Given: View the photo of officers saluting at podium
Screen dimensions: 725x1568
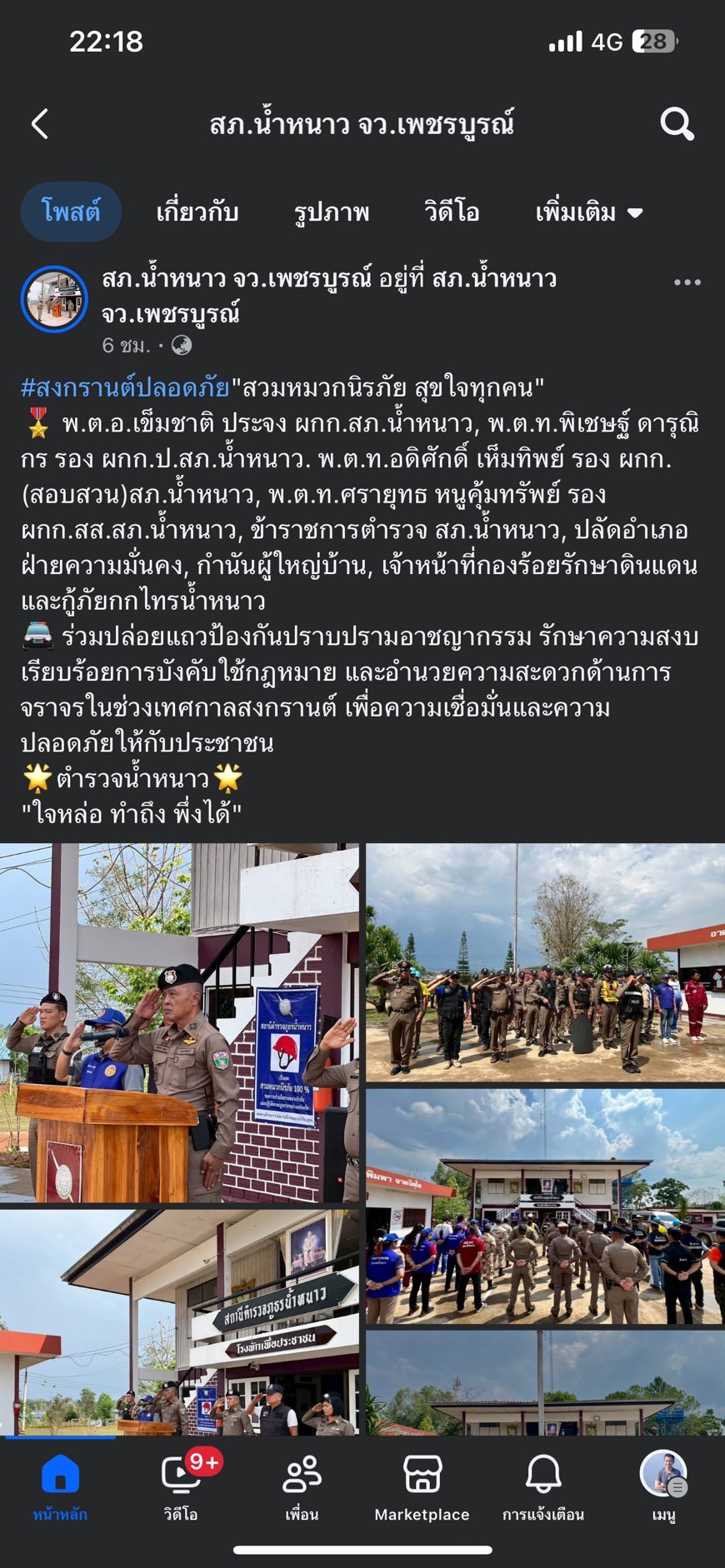Looking at the screenshot, I should [x=179, y=1022].
